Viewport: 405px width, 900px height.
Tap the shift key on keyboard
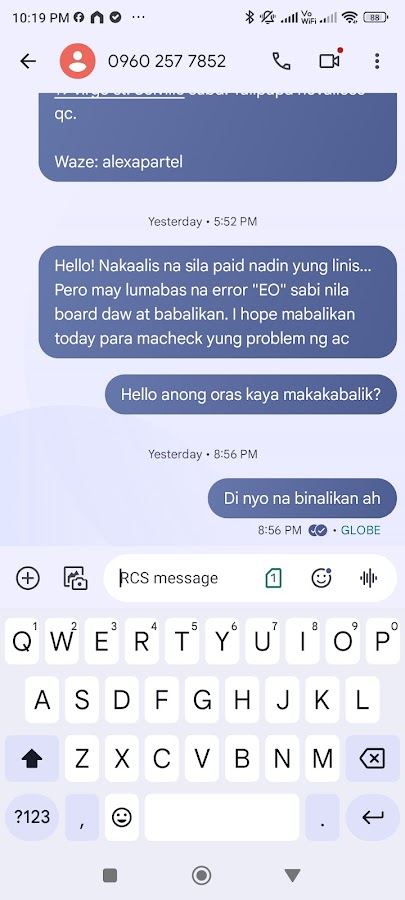32,759
